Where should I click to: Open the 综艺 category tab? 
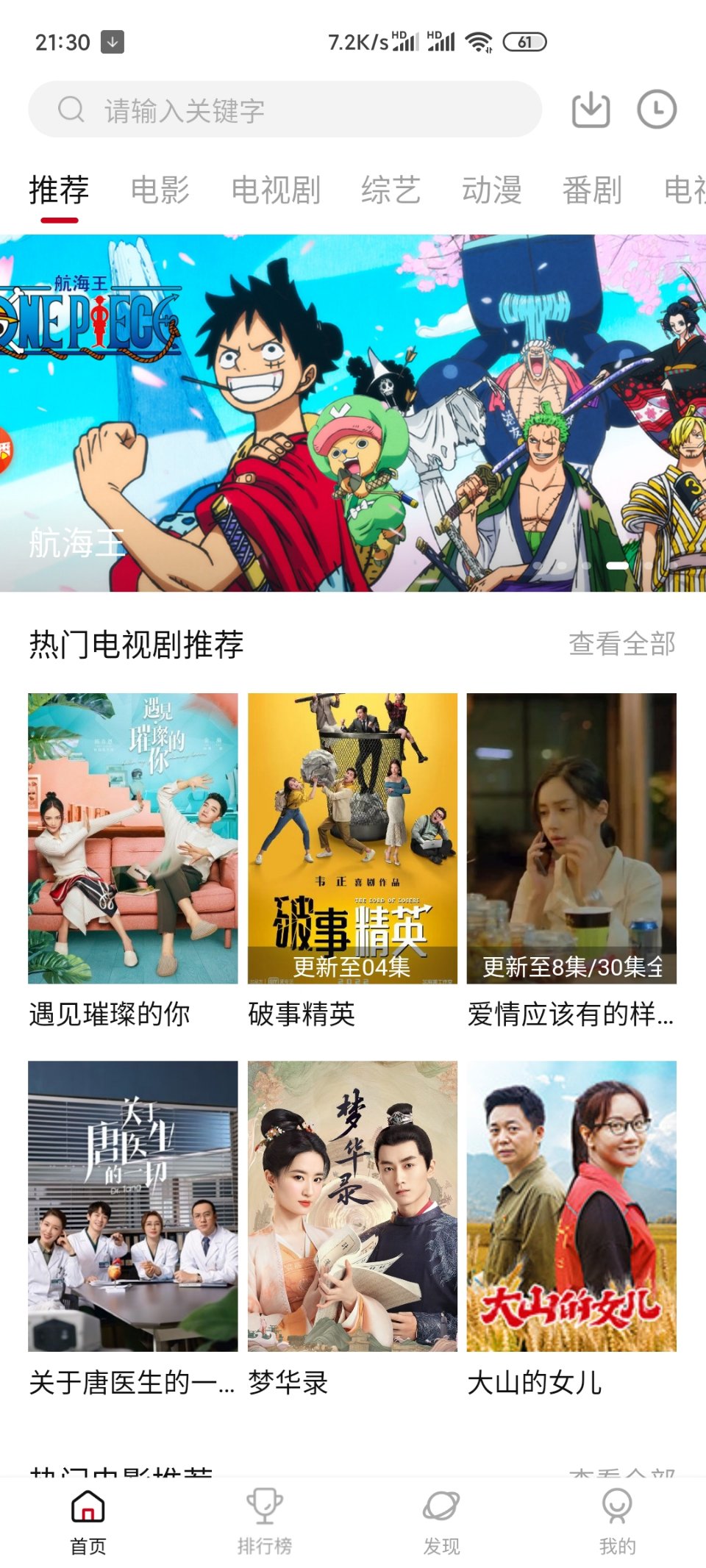point(391,190)
